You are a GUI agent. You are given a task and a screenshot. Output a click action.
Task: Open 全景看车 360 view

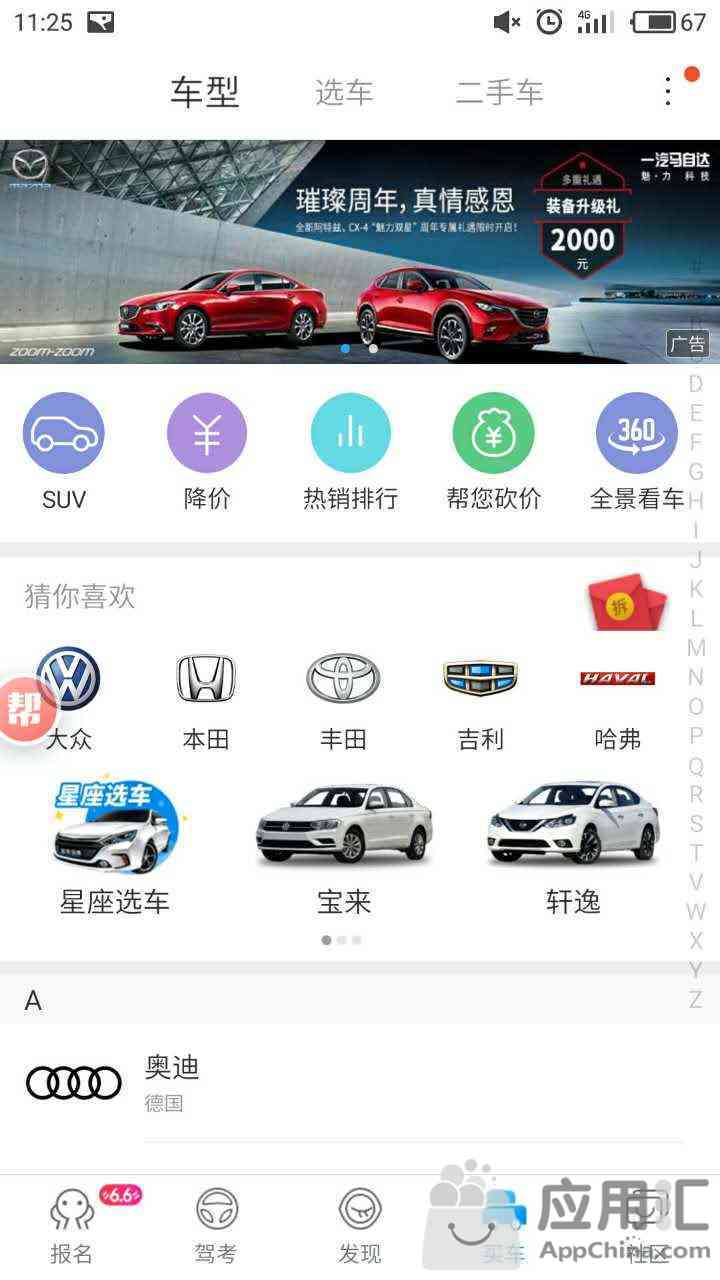click(636, 452)
